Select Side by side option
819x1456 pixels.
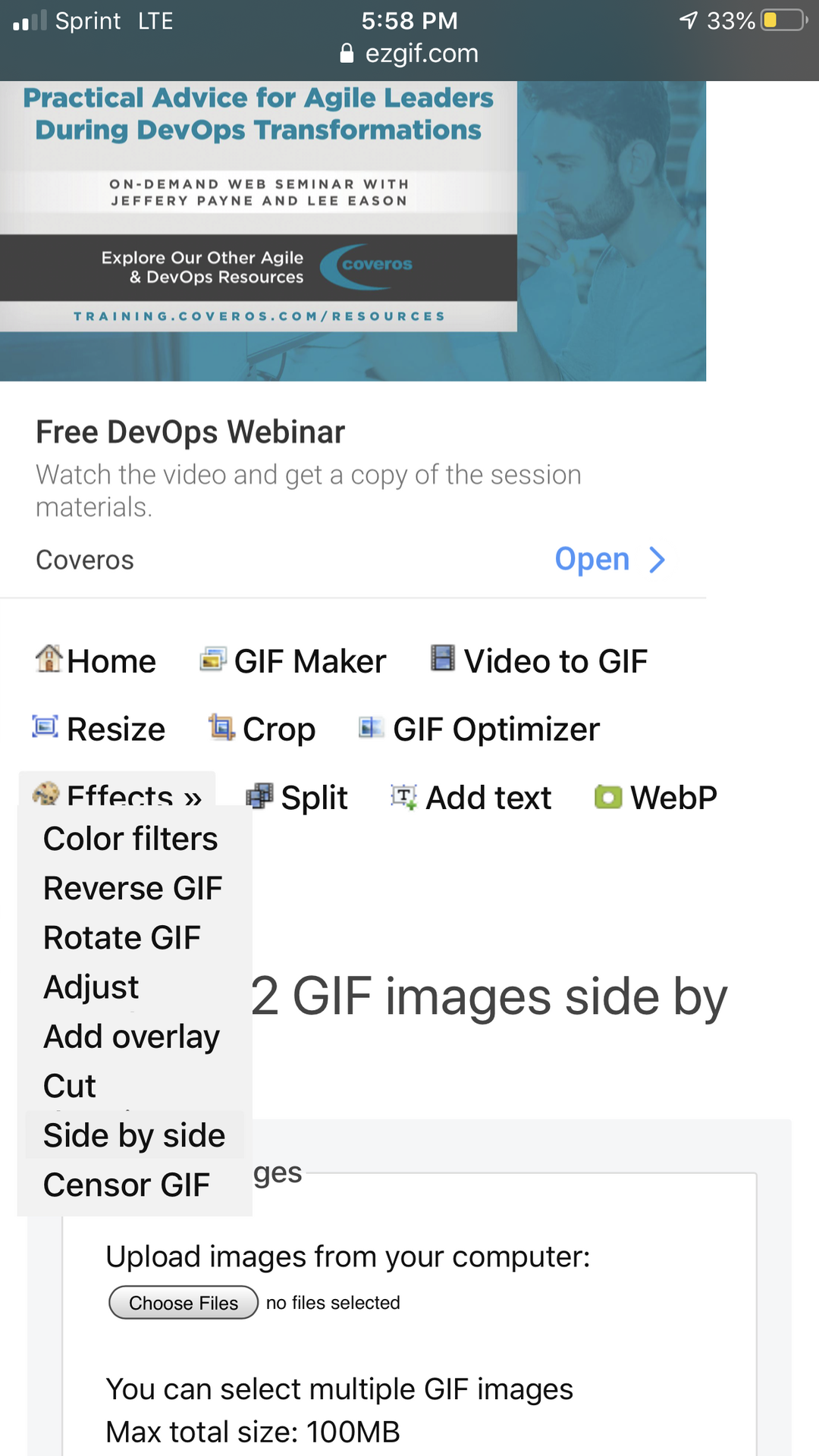[x=134, y=1134]
